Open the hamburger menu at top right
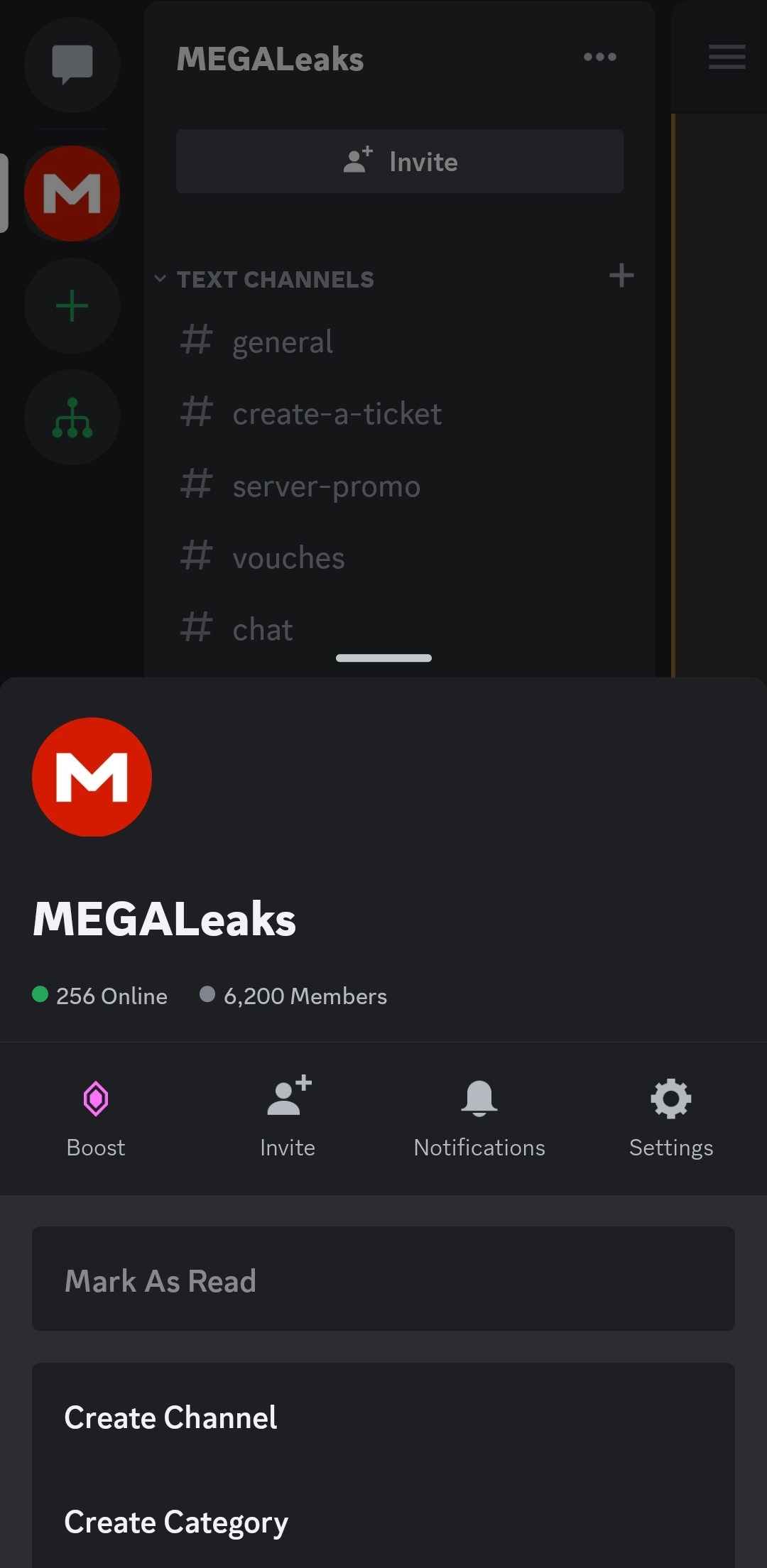 tap(727, 57)
